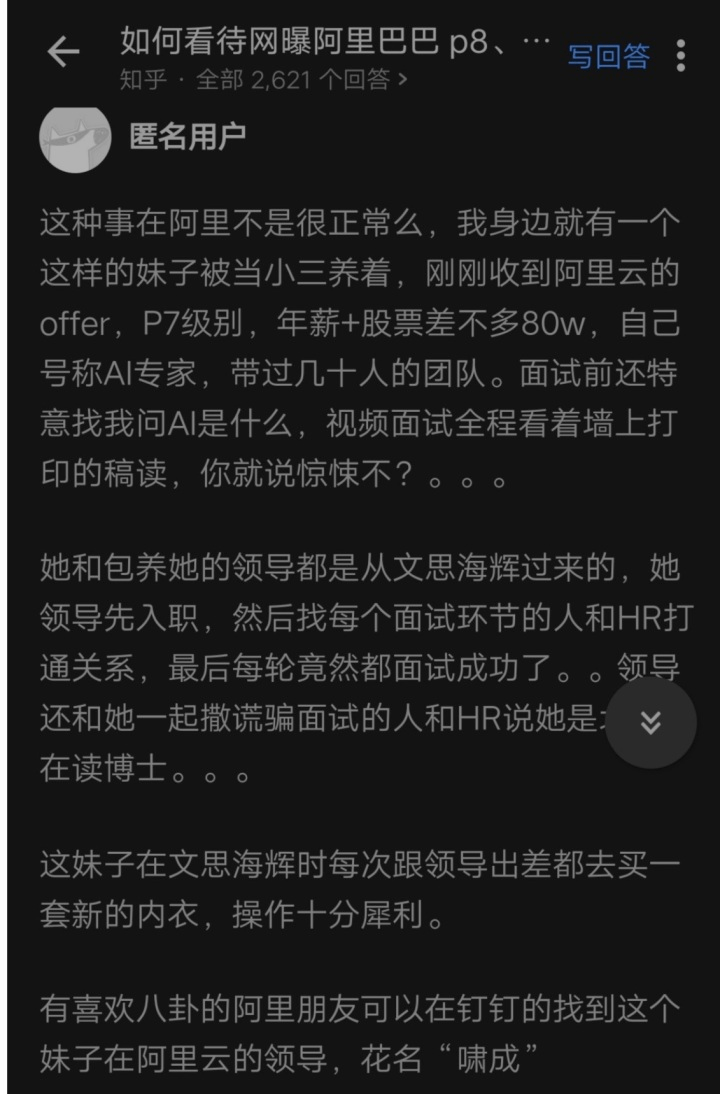
Task: Tap the floating double-chevron next-answer button
Action: pos(651,722)
